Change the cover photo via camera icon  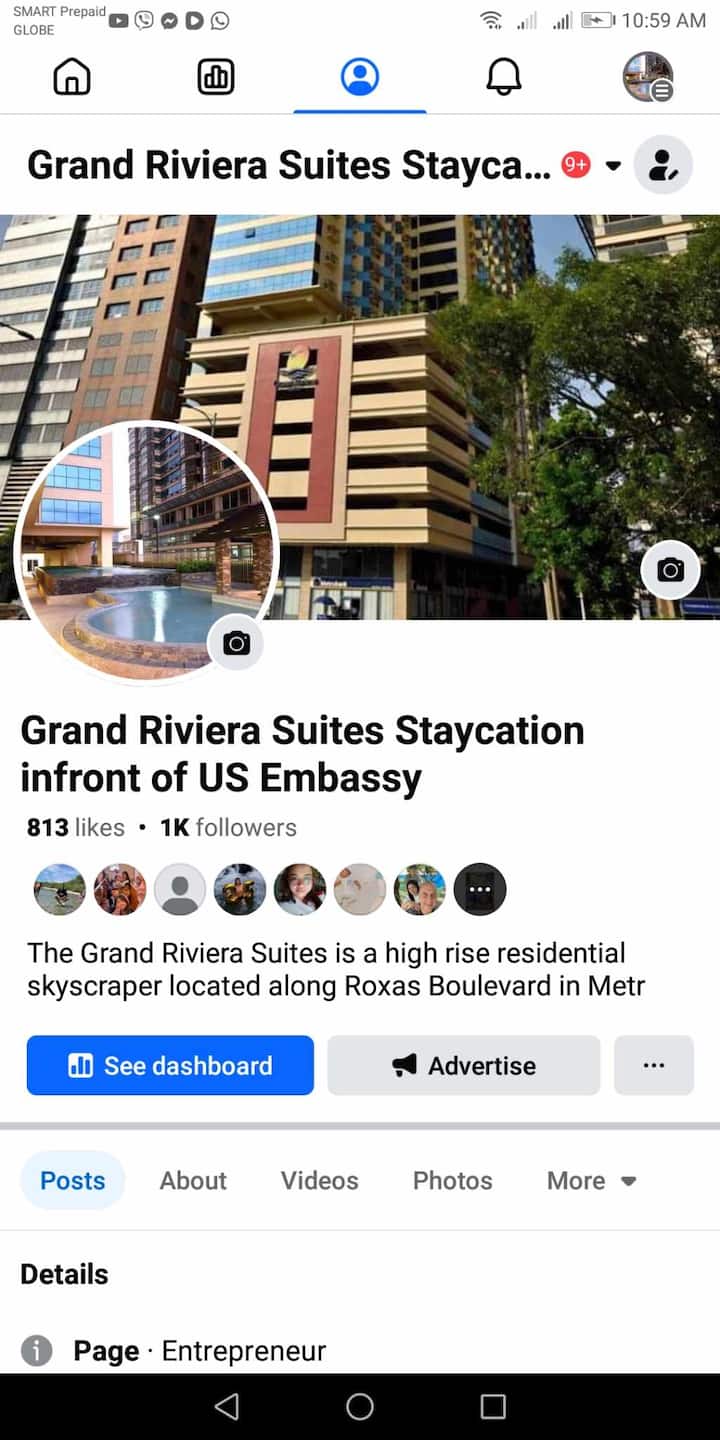click(670, 570)
